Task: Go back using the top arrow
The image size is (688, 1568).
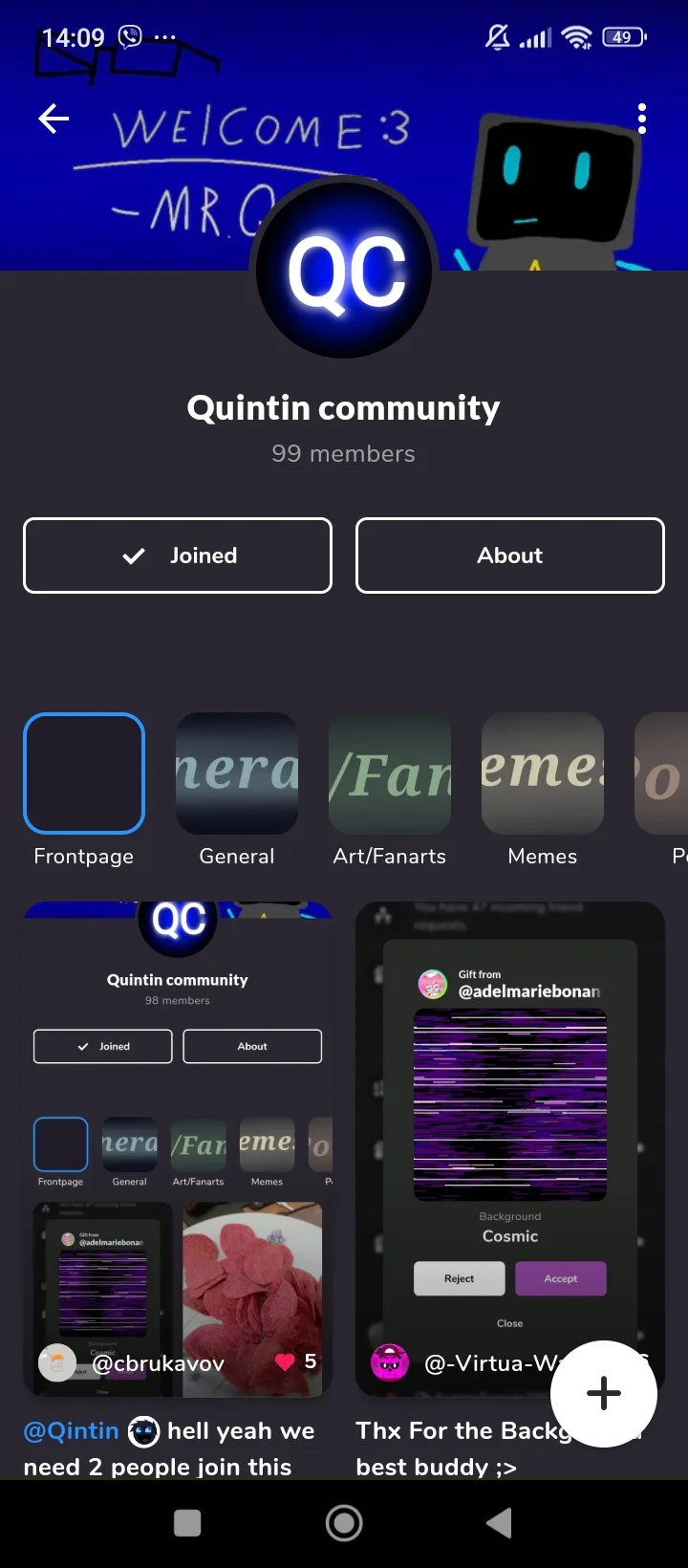Action: [54, 120]
